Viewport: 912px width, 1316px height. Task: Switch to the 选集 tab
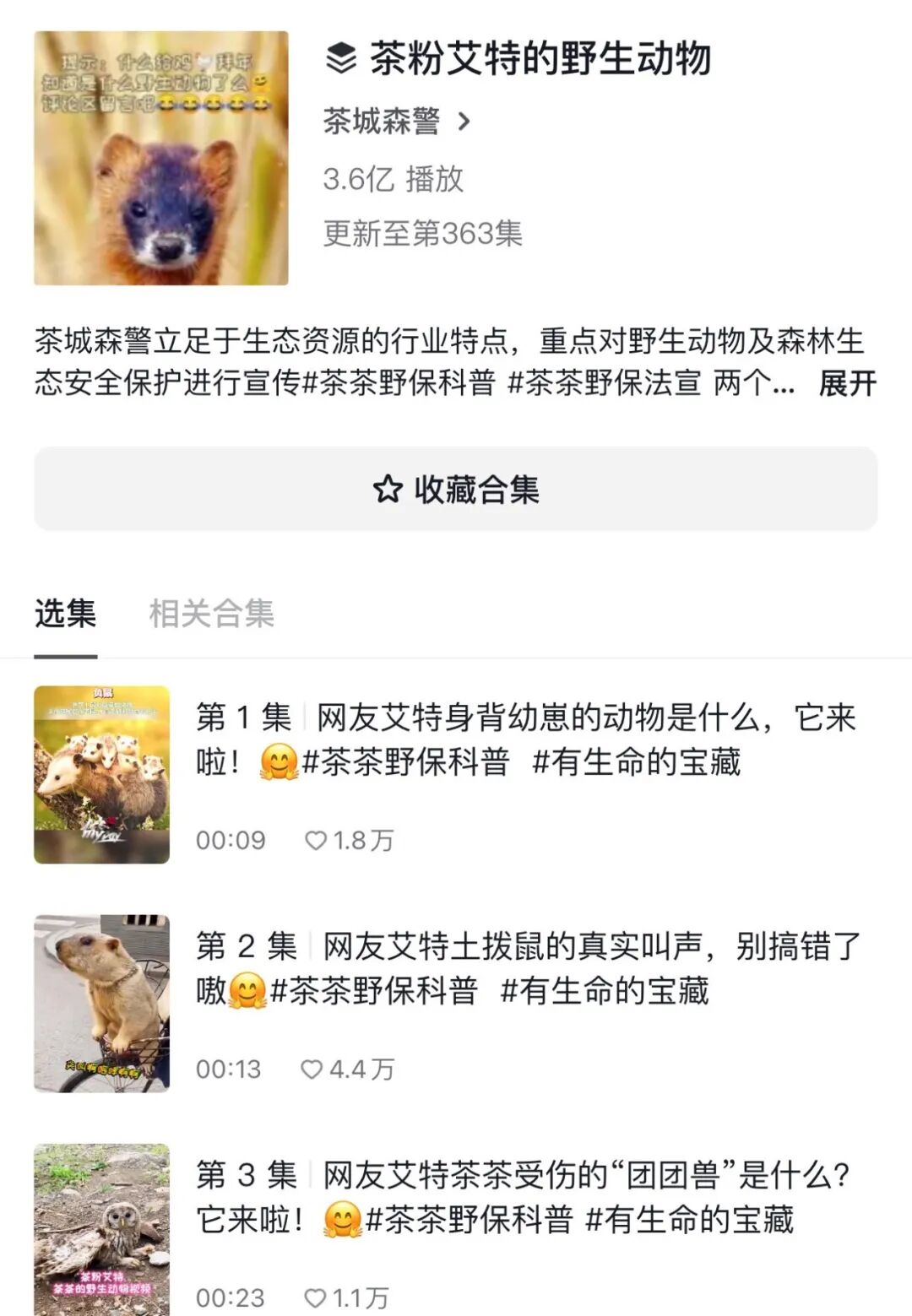click(x=65, y=614)
